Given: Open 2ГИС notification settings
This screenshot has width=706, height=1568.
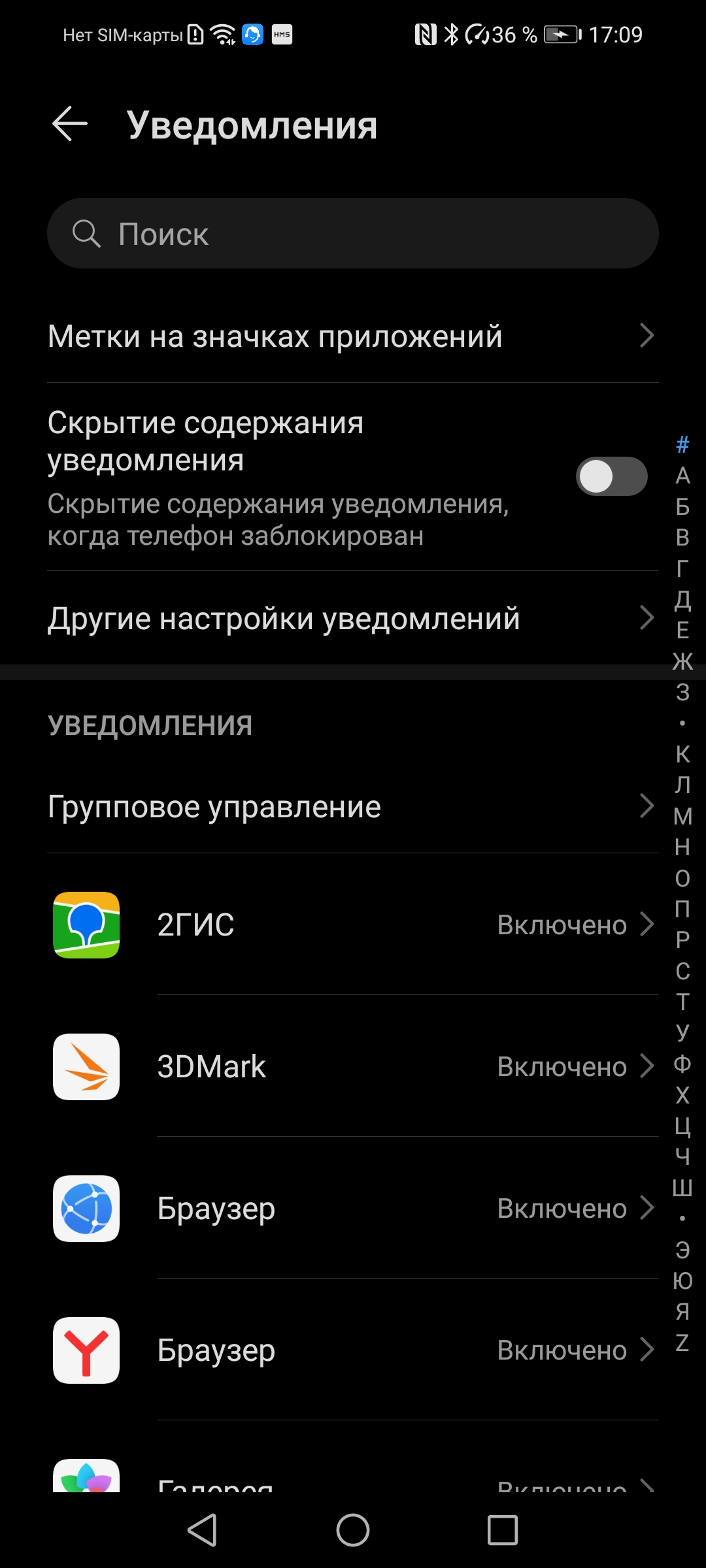Looking at the screenshot, I should click(x=353, y=924).
